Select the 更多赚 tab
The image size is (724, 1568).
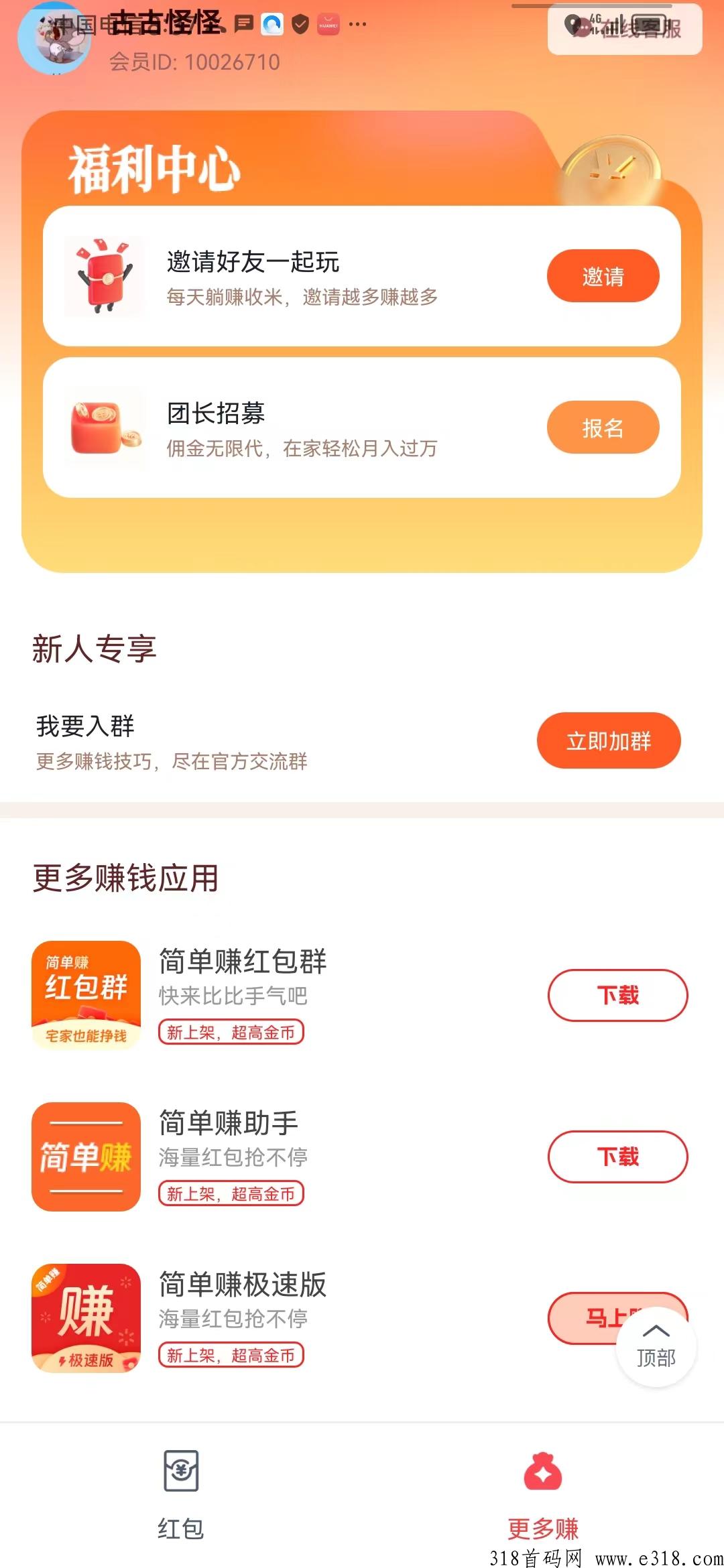[543, 1491]
